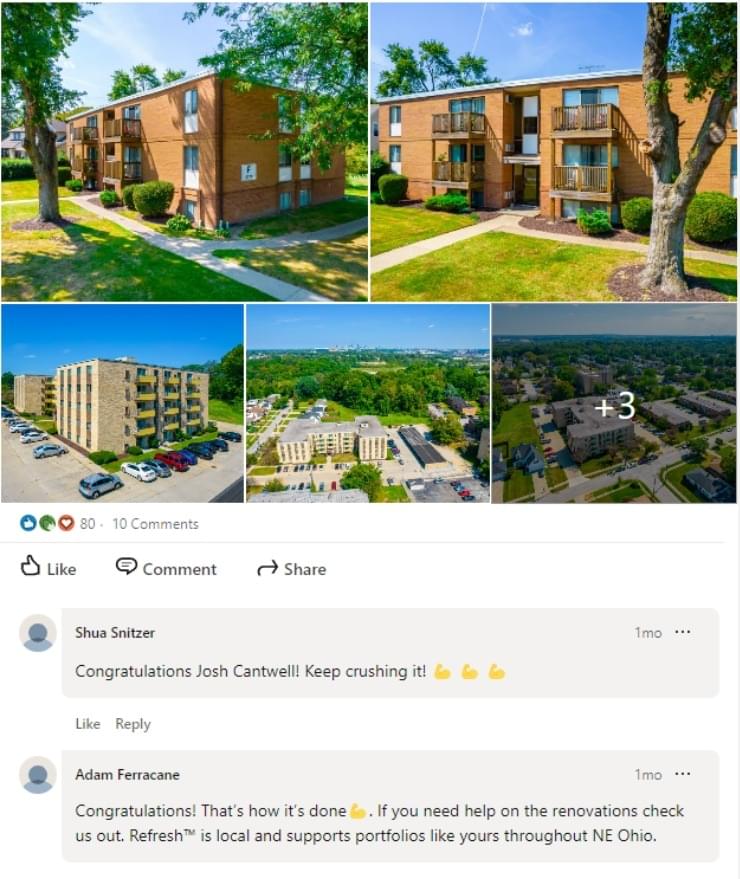Reply to Shua Snitzer's comment

[132, 724]
